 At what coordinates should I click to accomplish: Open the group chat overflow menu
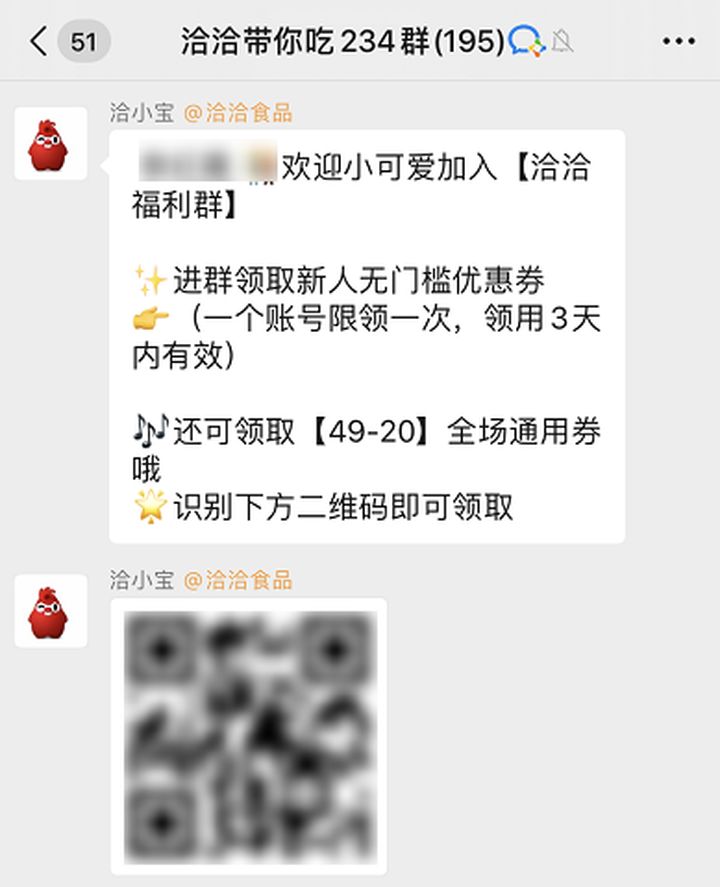tap(678, 42)
